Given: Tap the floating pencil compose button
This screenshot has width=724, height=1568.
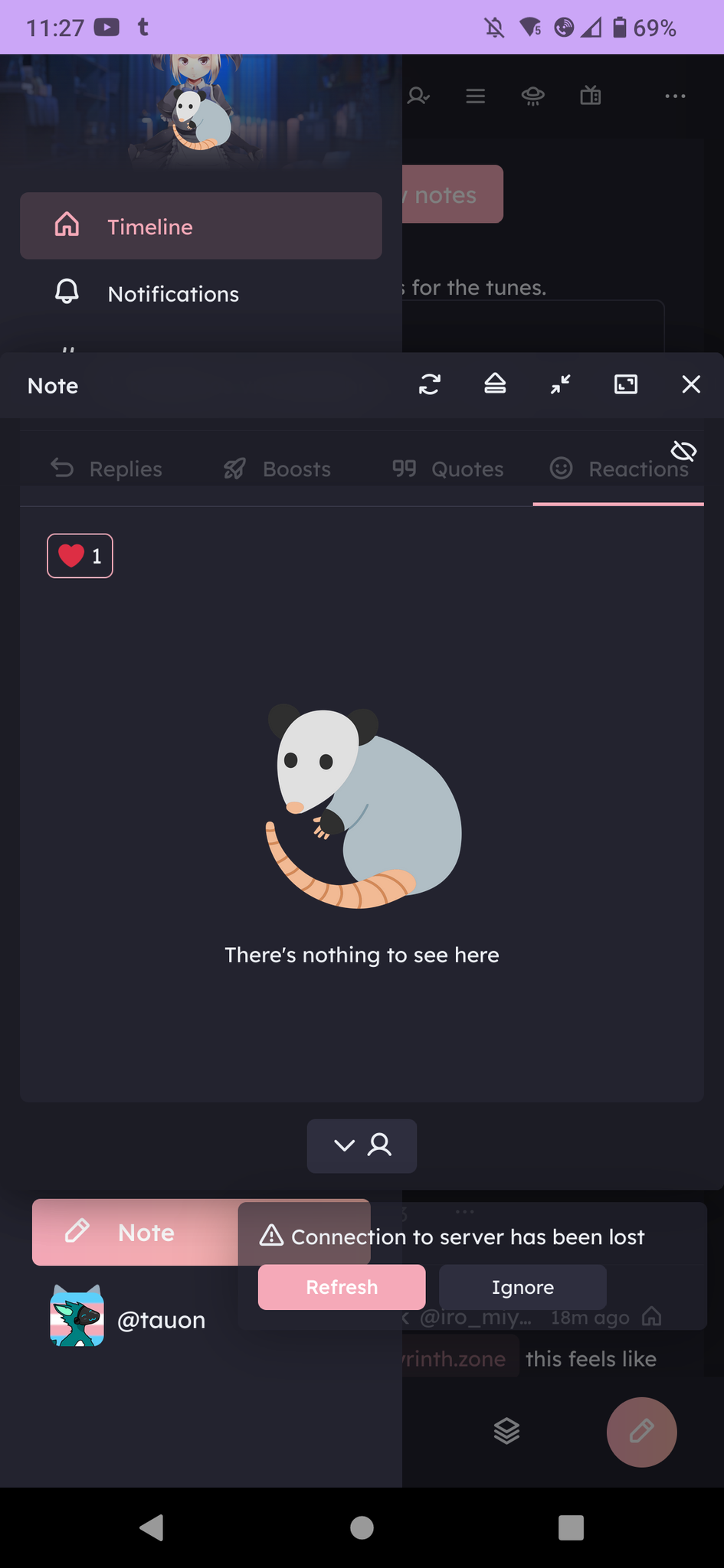Looking at the screenshot, I should coord(641,1432).
